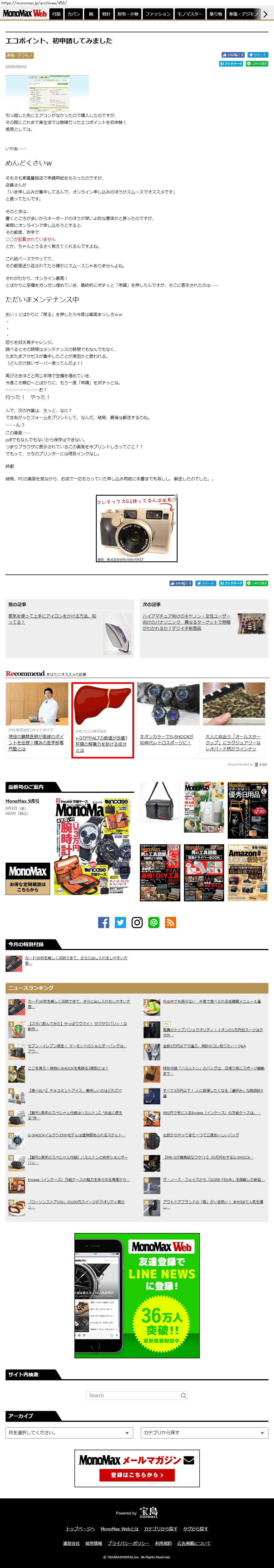Show more categories with the right arrow

[x=265, y=13]
